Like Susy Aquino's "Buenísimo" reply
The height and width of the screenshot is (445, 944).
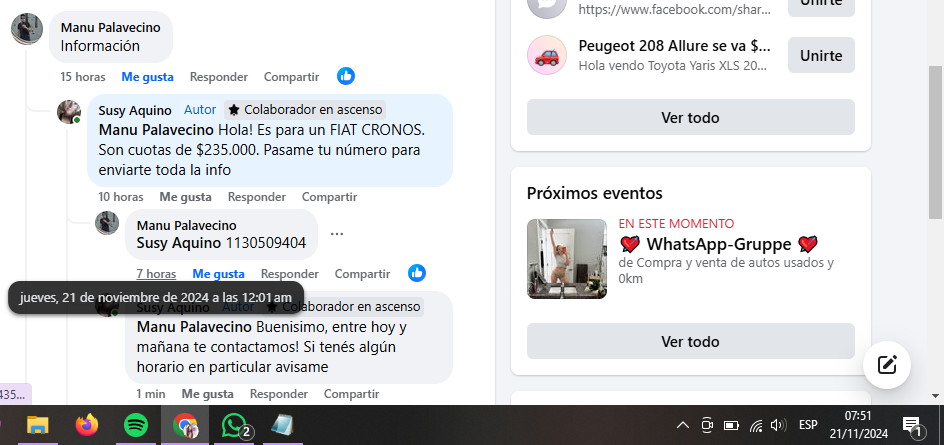click(x=207, y=394)
